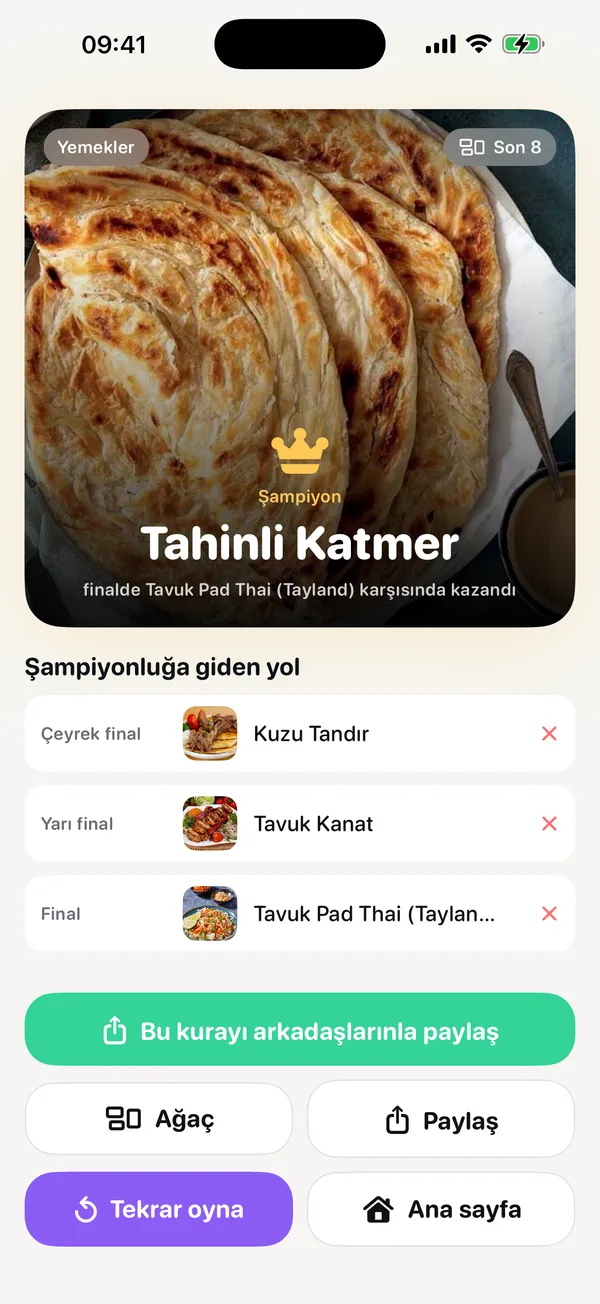Open the Ağaç bracket tree view
600x1304 pixels.
pyautogui.click(x=159, y=1119)
